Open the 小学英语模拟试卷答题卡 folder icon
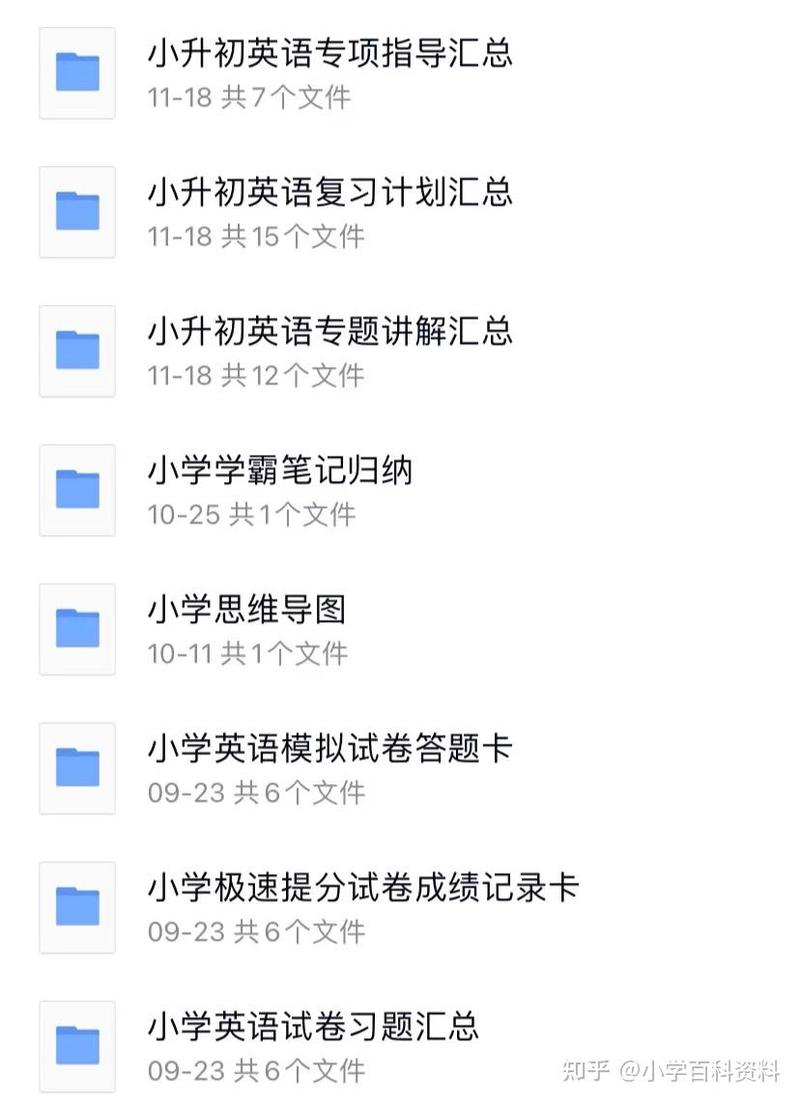Screen dimensions: 800x1103 click(76, 768)
